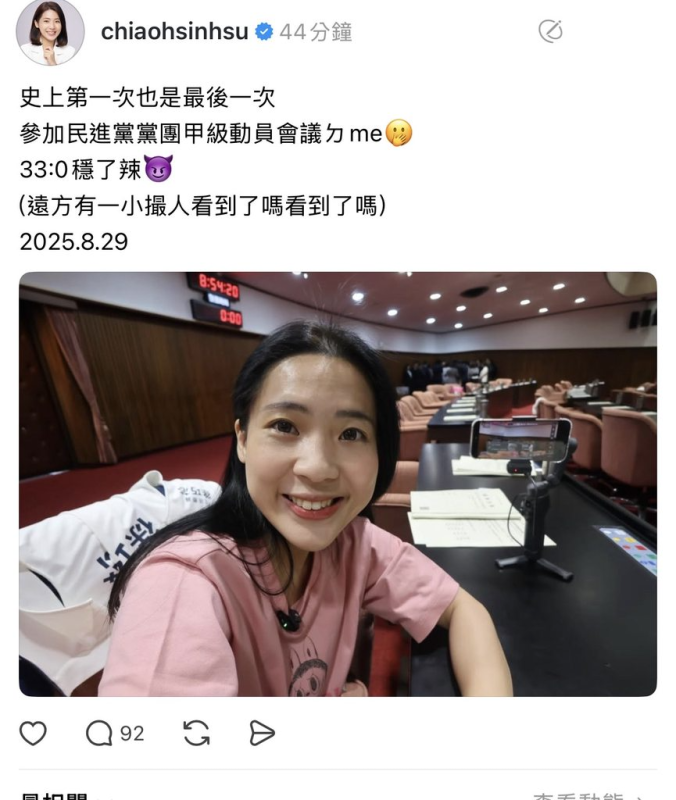Like this post with the heart icon
The width and height of the screenshot is (676, 800).
(33, 733)
